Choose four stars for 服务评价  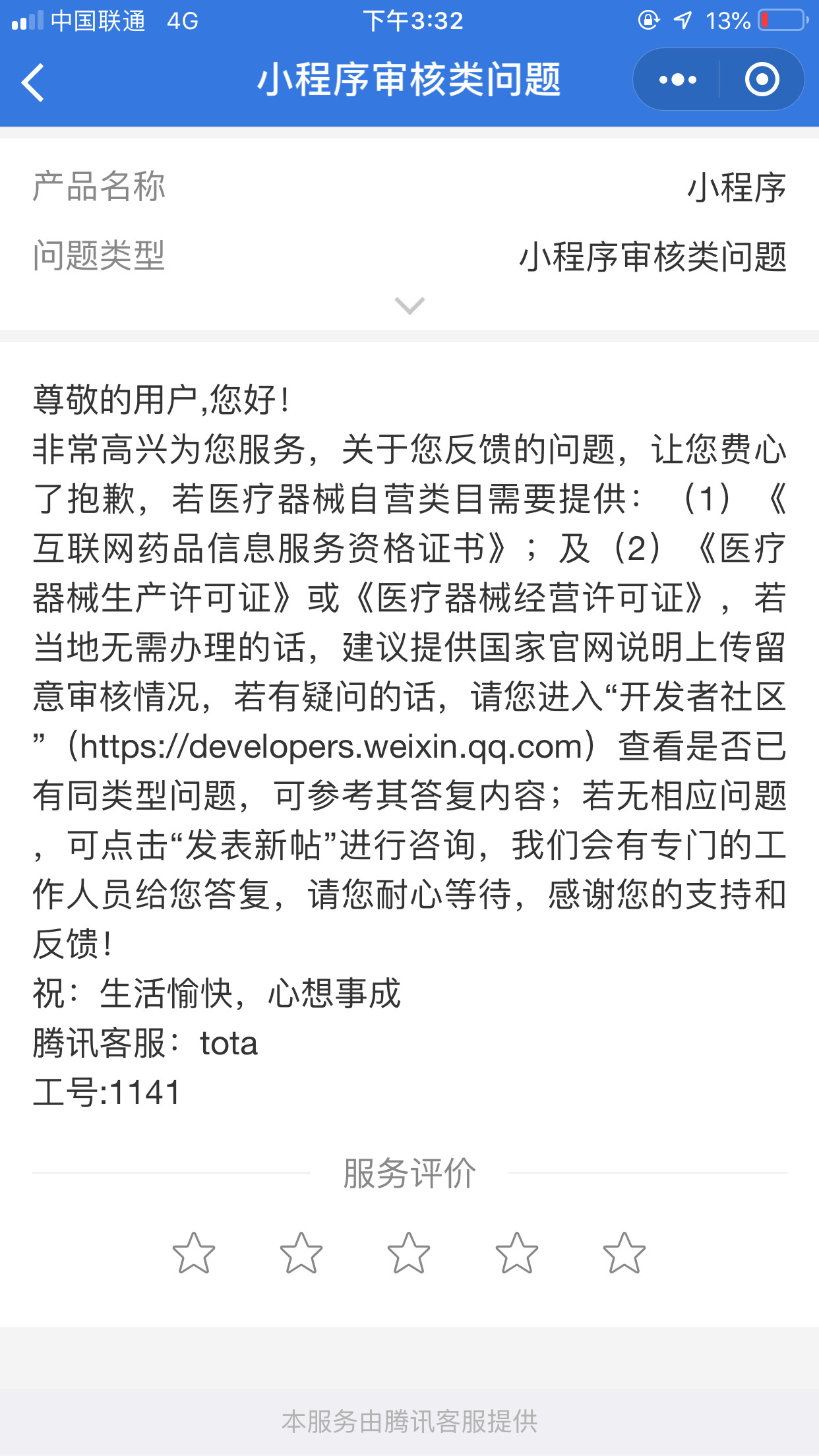click(517, 1252)
